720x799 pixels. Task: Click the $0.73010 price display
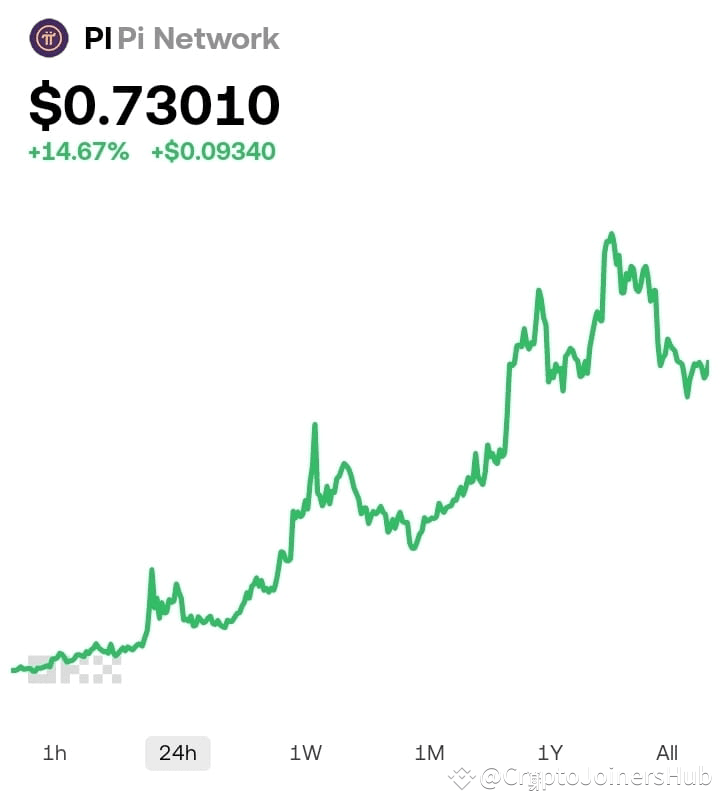[155, 102]
